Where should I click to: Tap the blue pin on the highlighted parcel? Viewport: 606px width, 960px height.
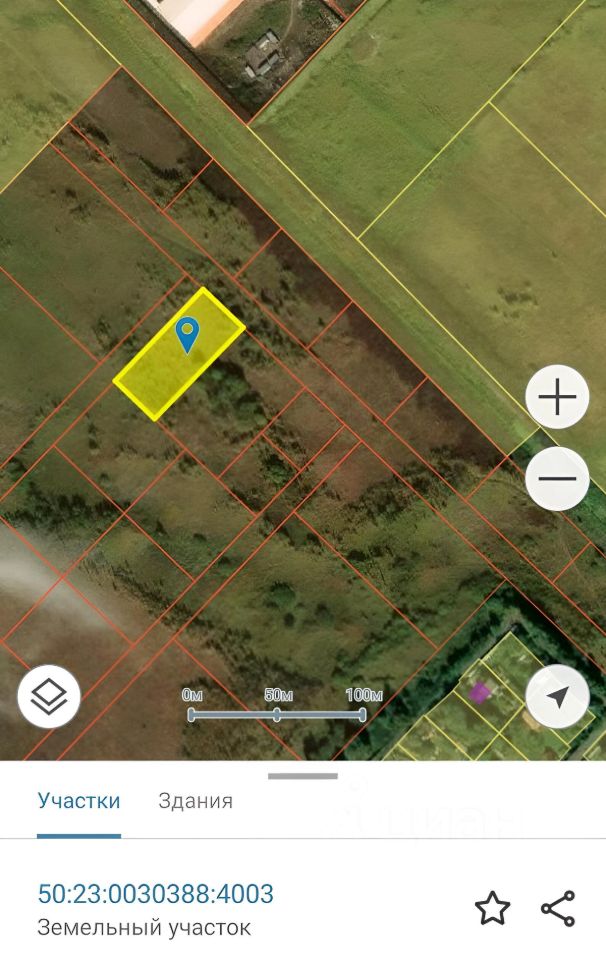187,334
